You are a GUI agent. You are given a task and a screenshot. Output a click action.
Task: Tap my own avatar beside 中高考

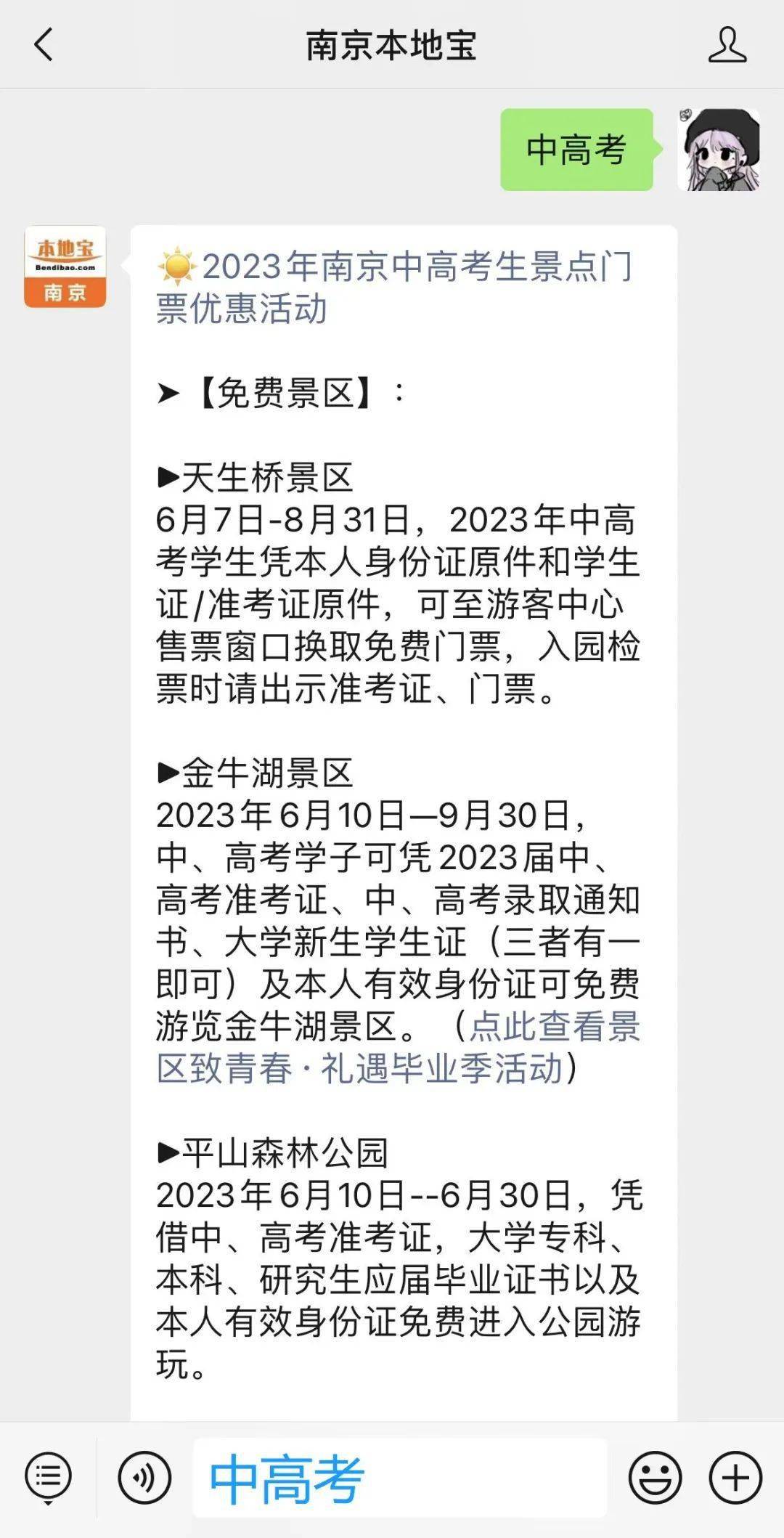pyautogui.click(x=719, y=150)
